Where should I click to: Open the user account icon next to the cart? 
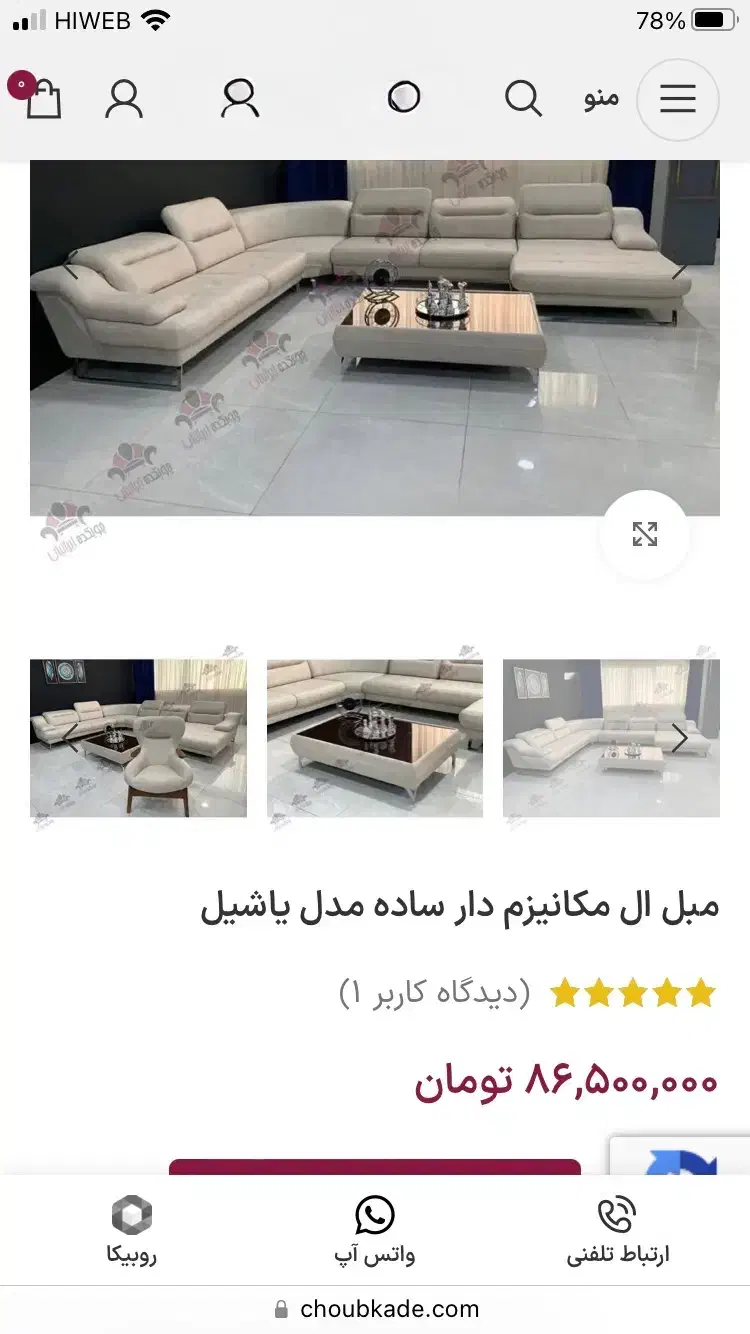pos(124,99)
